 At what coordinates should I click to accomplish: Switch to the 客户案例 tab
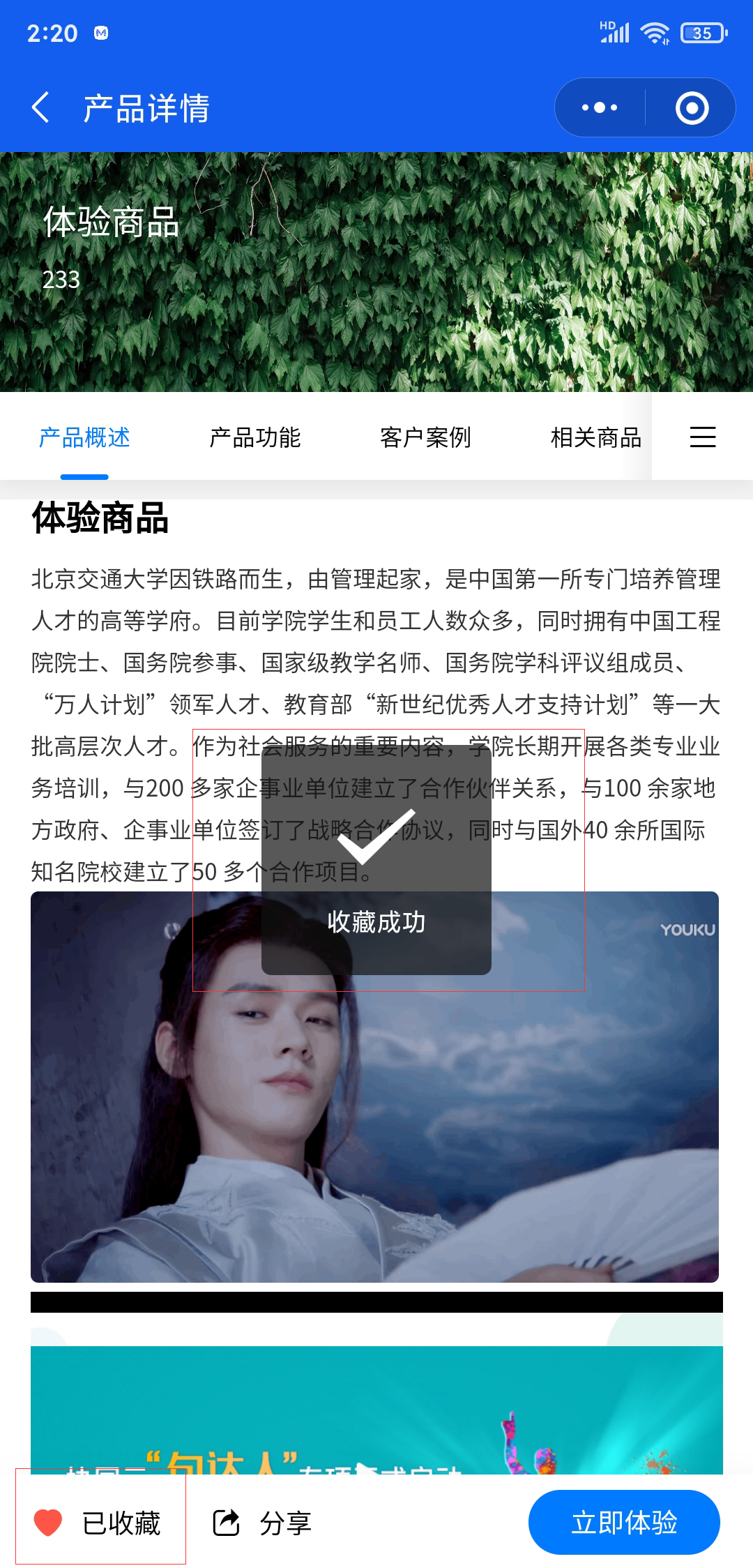pos(425,437)
